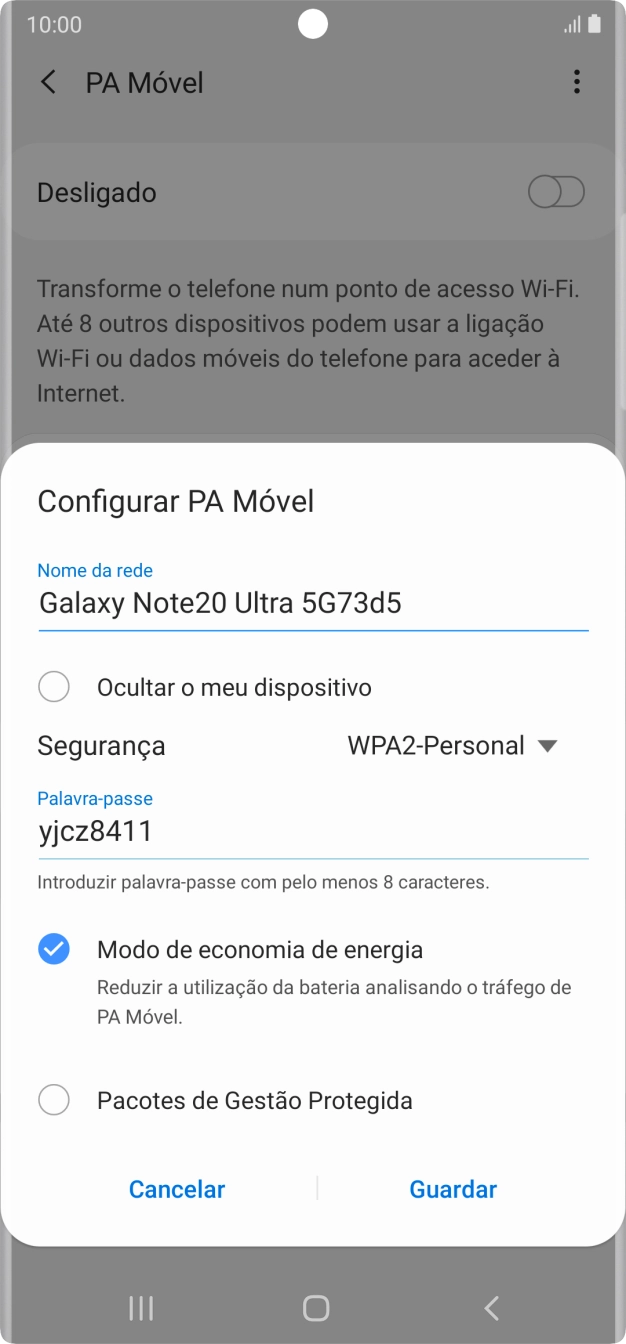
Task: Open recent apps
Action: 141,1307
